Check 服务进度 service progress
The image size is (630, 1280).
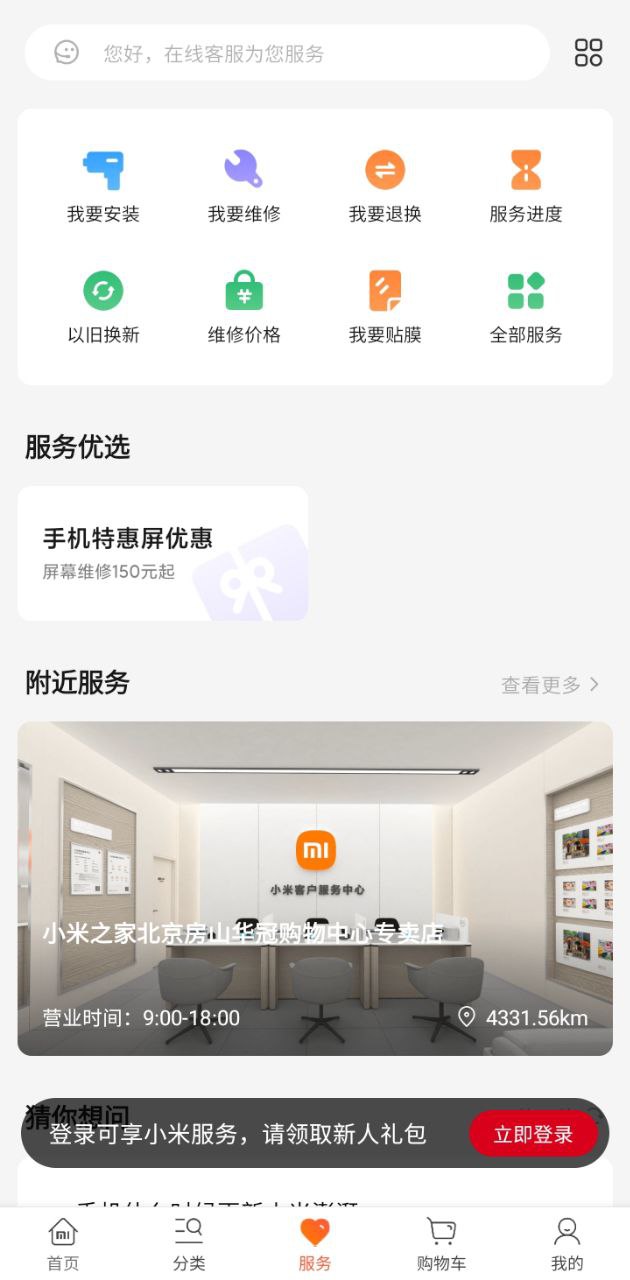tap(526, 186)
